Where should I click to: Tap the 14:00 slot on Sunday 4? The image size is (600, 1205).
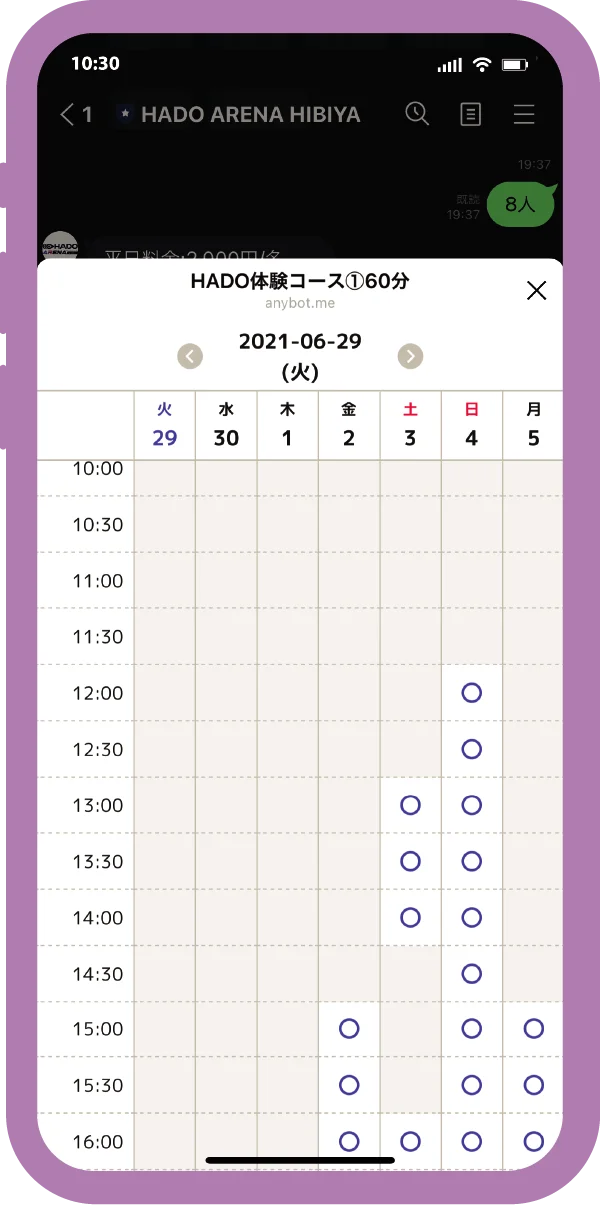coord(472,917)
